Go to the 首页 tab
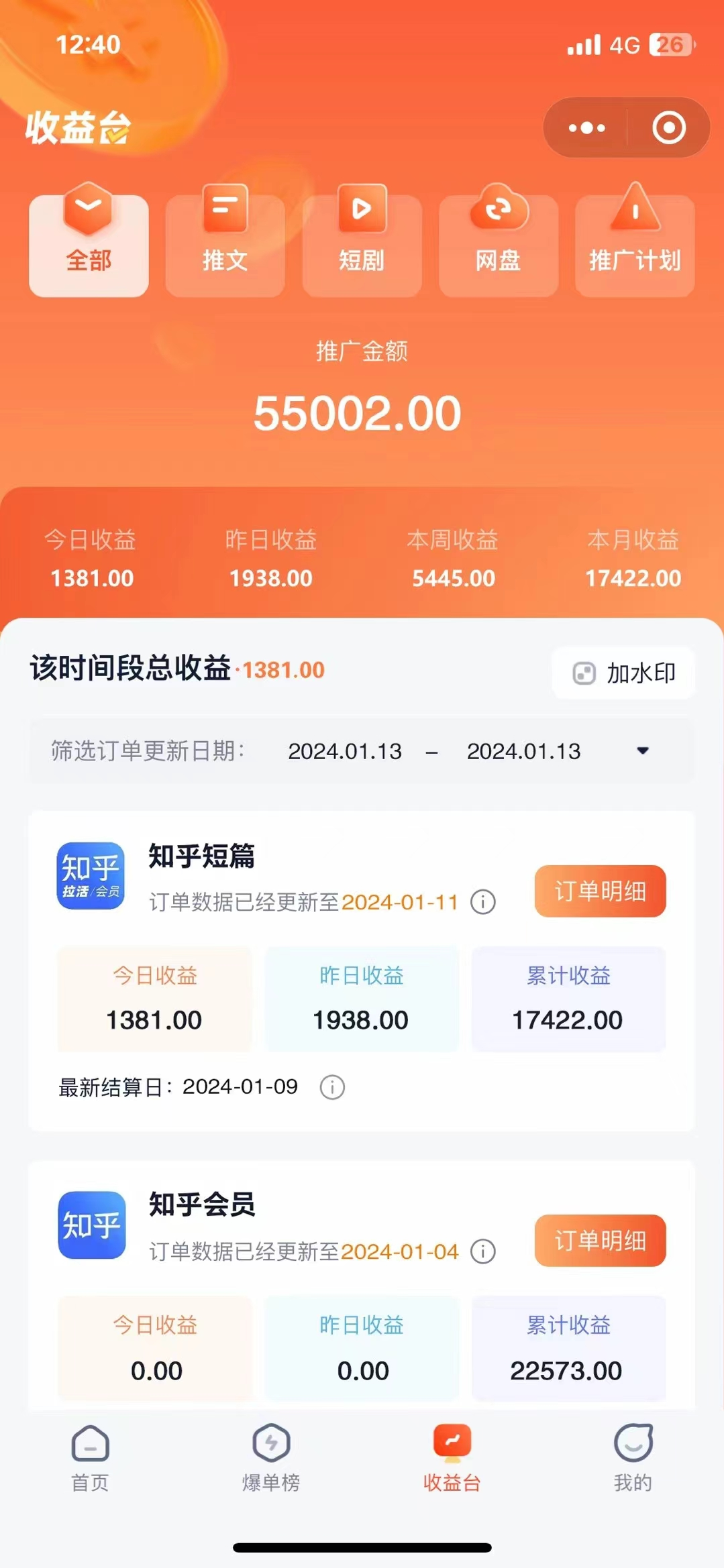This screenshot has width=724, height=1568. pyautogui.click(x=90, y=1458)
